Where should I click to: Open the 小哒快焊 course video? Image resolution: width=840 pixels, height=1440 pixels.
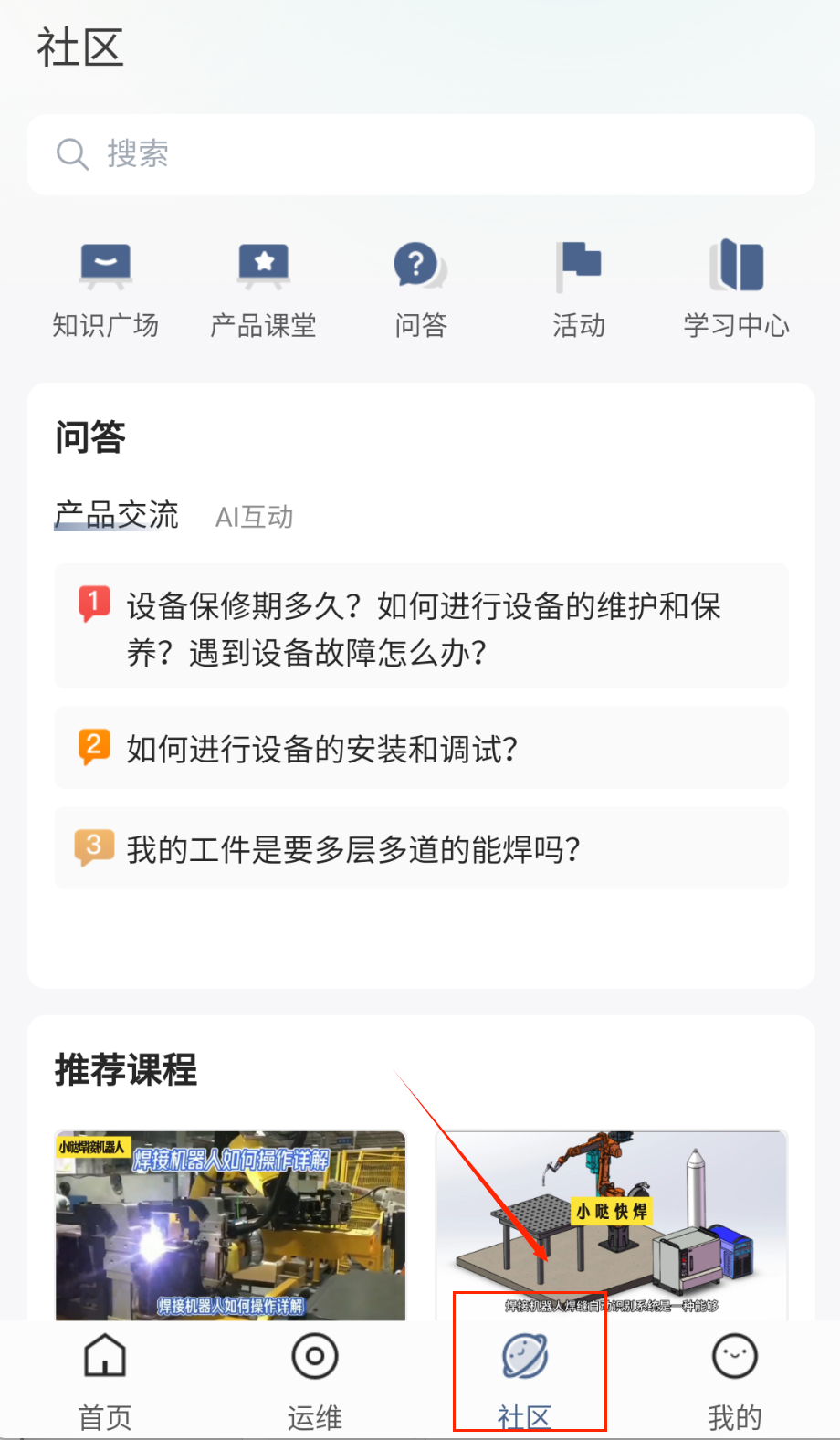611,1214
